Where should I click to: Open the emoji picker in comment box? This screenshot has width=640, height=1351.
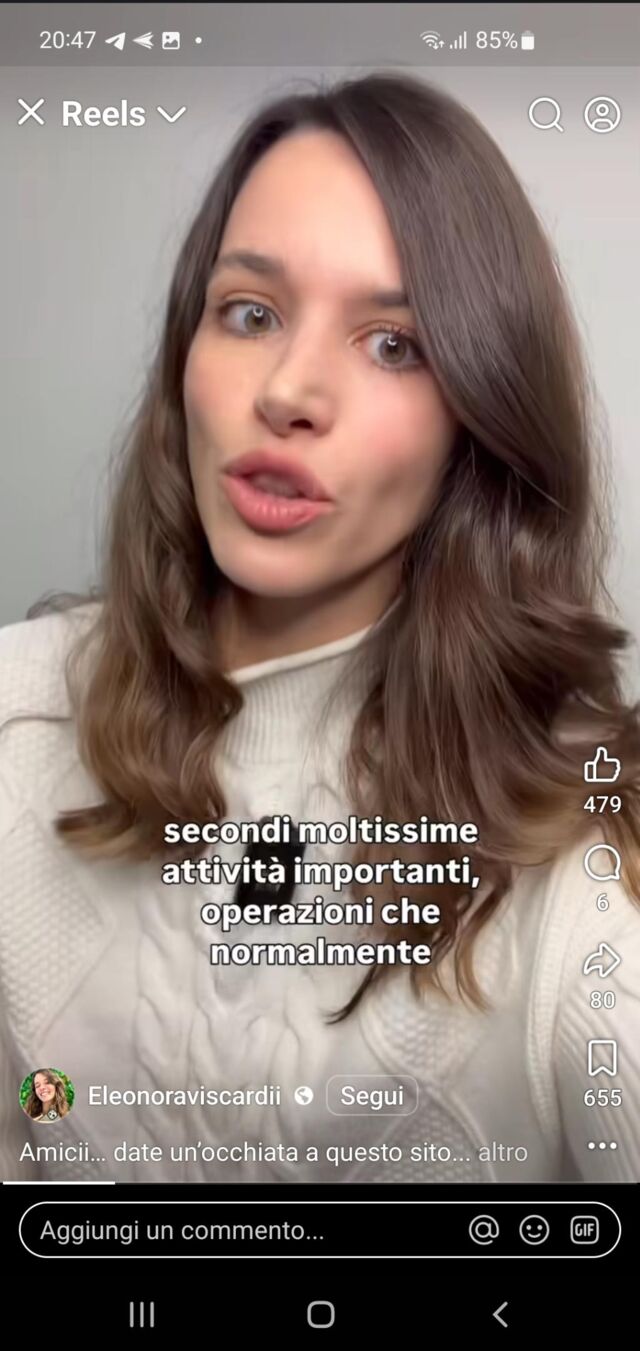(535, 1230)
